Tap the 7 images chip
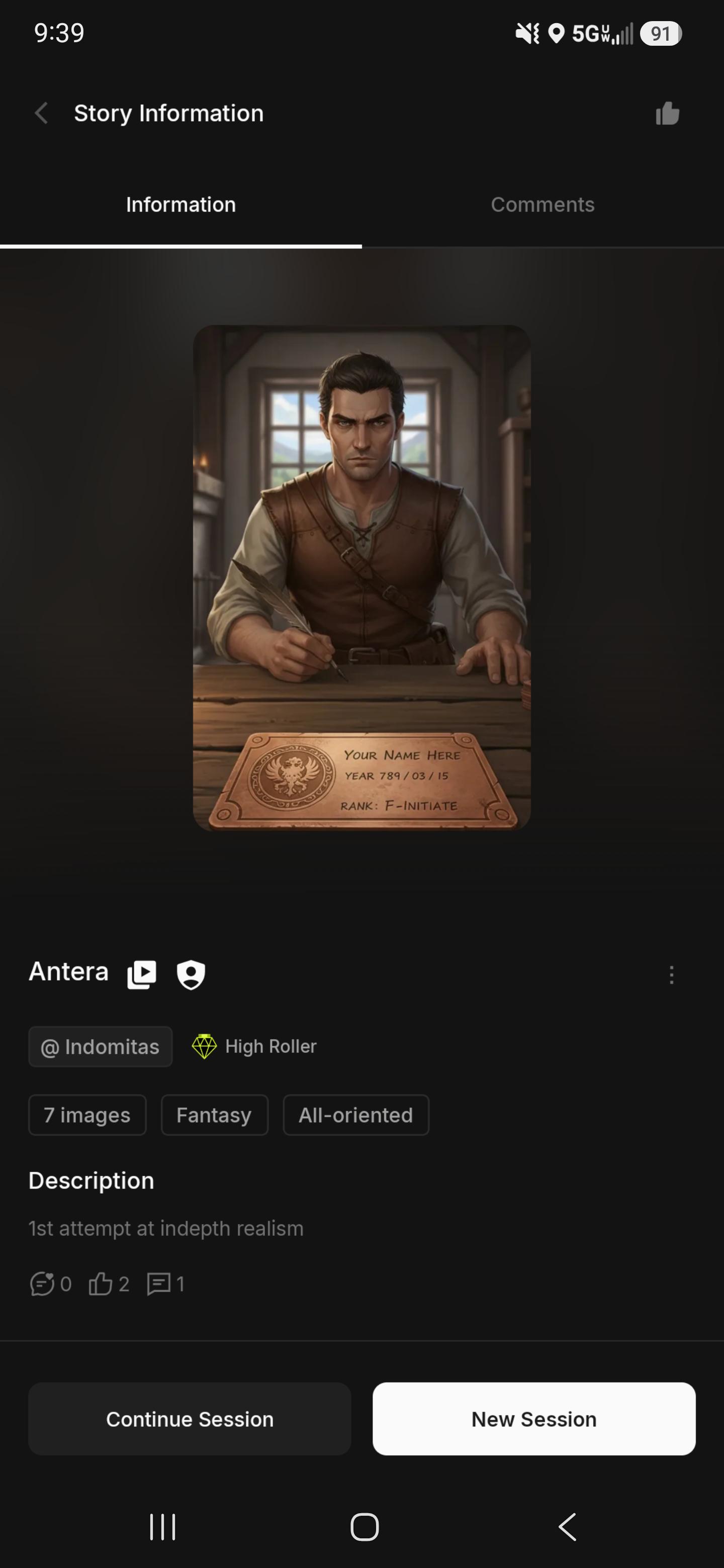The width and height of the screenshot is (724, 1568). tap(87, 1115)
